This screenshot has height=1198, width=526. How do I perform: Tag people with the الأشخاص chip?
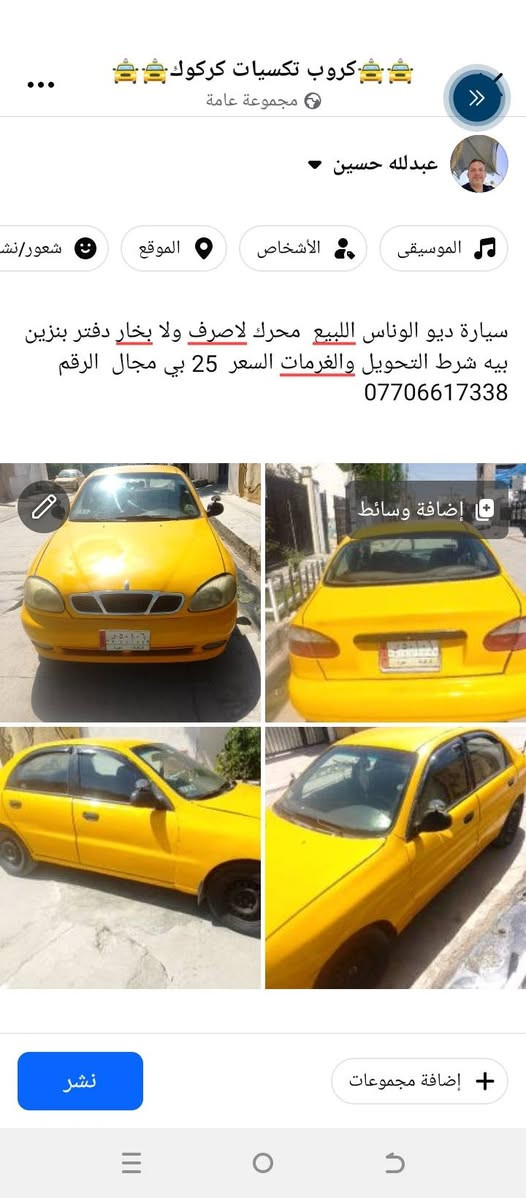pyautogui.click(x=303, y=248)
